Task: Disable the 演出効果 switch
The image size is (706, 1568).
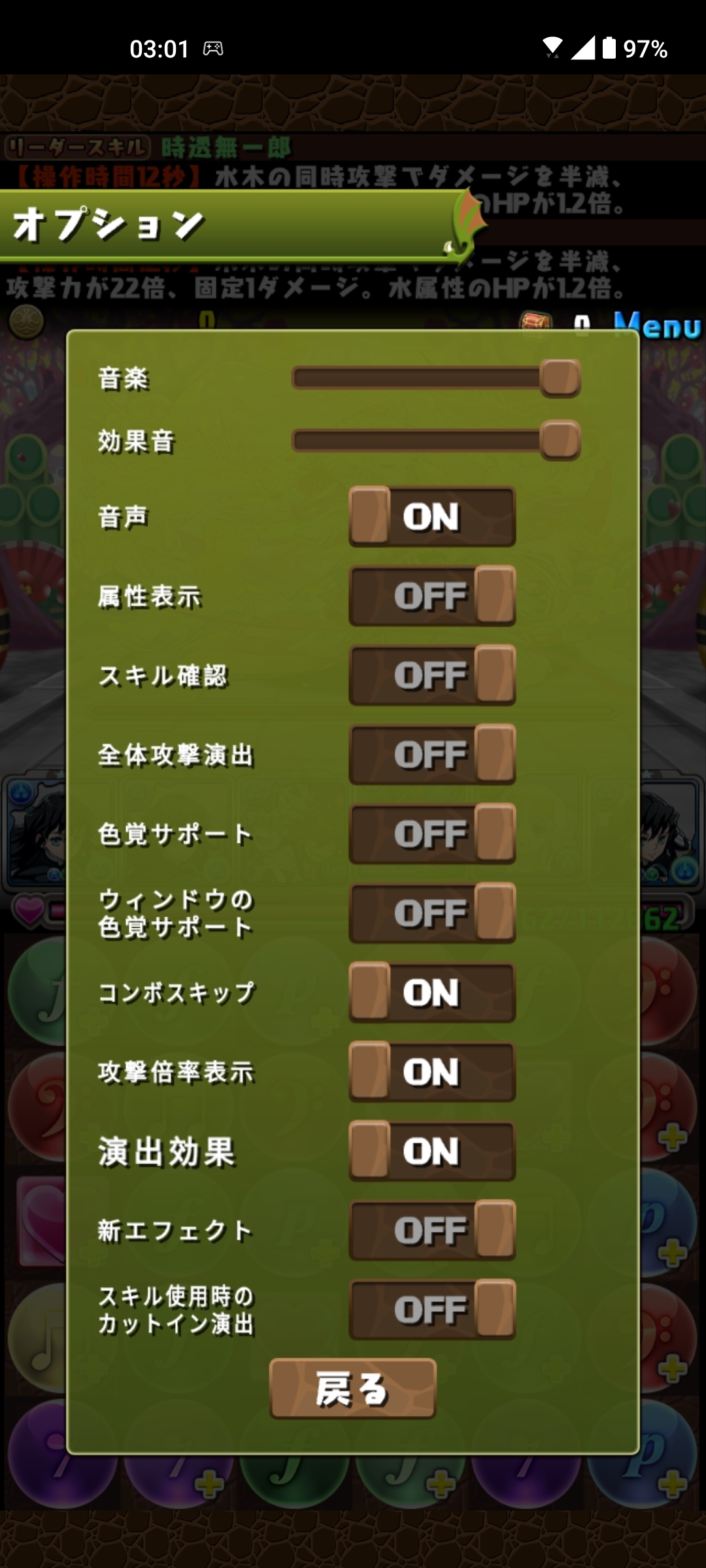Action: coord(432,1151)
